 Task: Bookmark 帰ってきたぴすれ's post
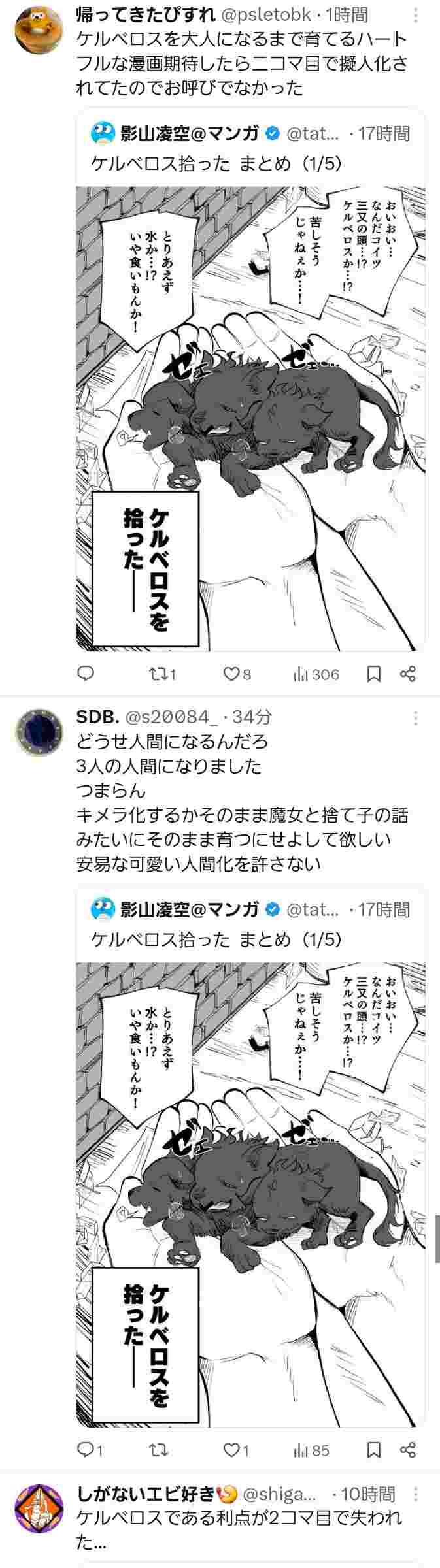tap(373, 674)
